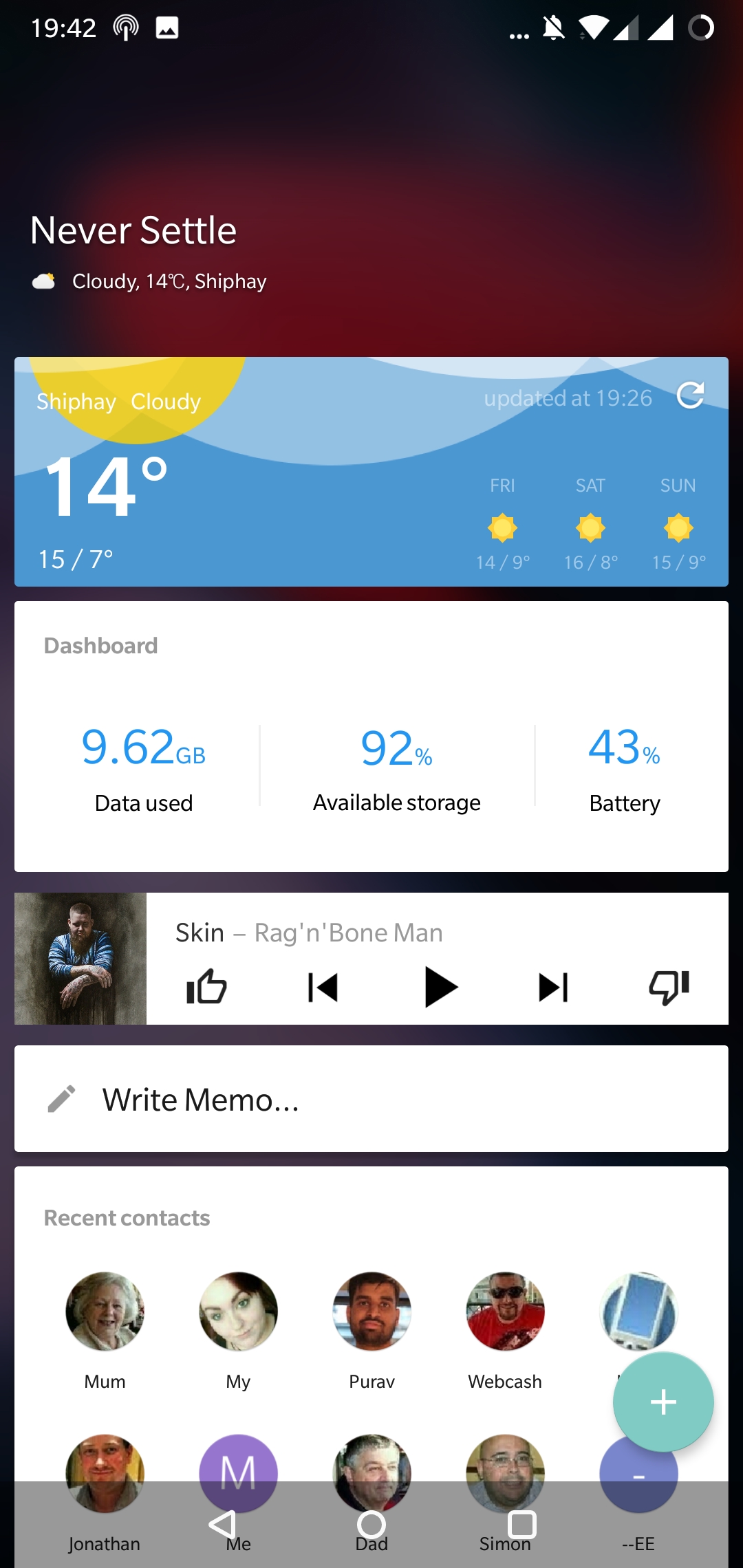This screenshot has width=743, height=1568.
Task: Skip to the next track
Action: pyautogui.click(x=553, y=988)
